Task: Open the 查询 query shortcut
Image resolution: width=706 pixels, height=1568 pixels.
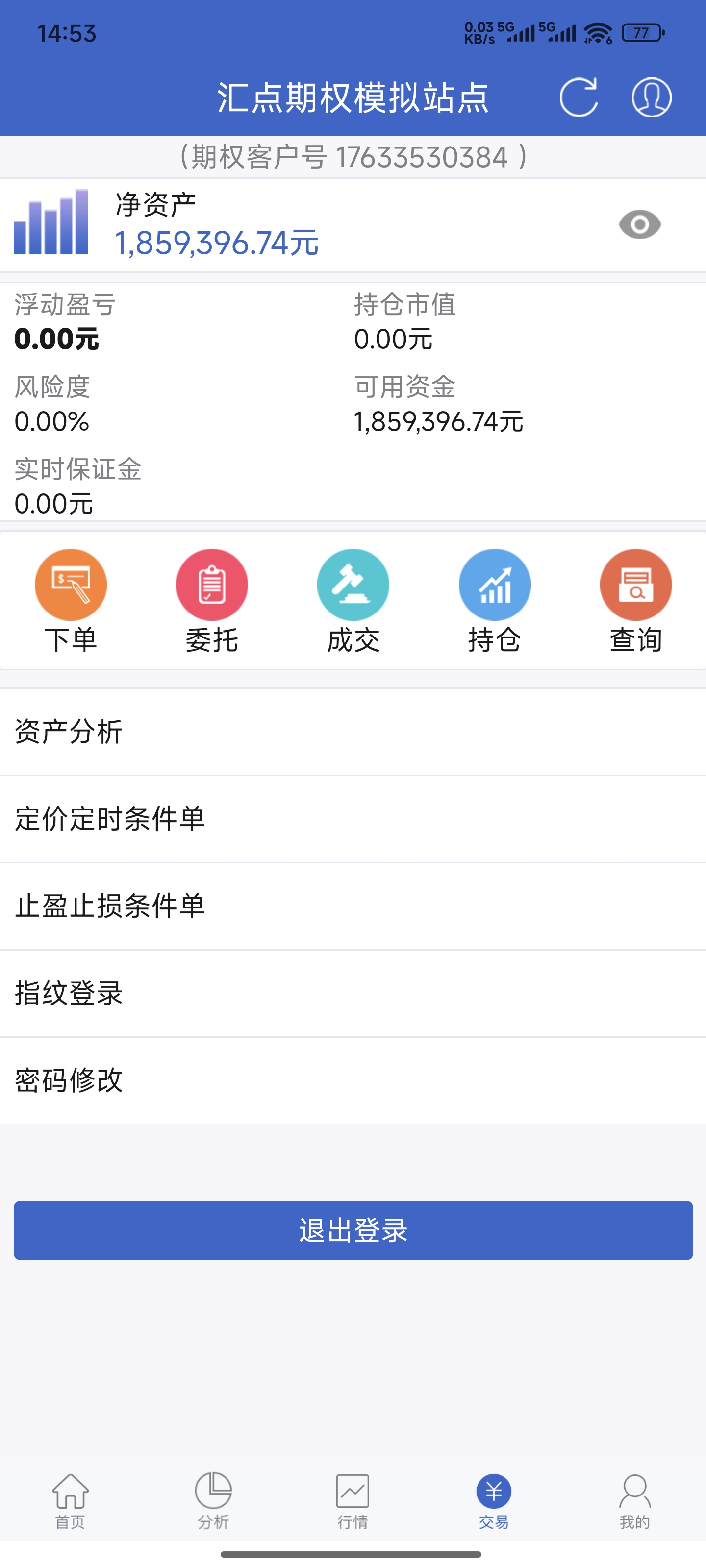Action: click(636, 600)
